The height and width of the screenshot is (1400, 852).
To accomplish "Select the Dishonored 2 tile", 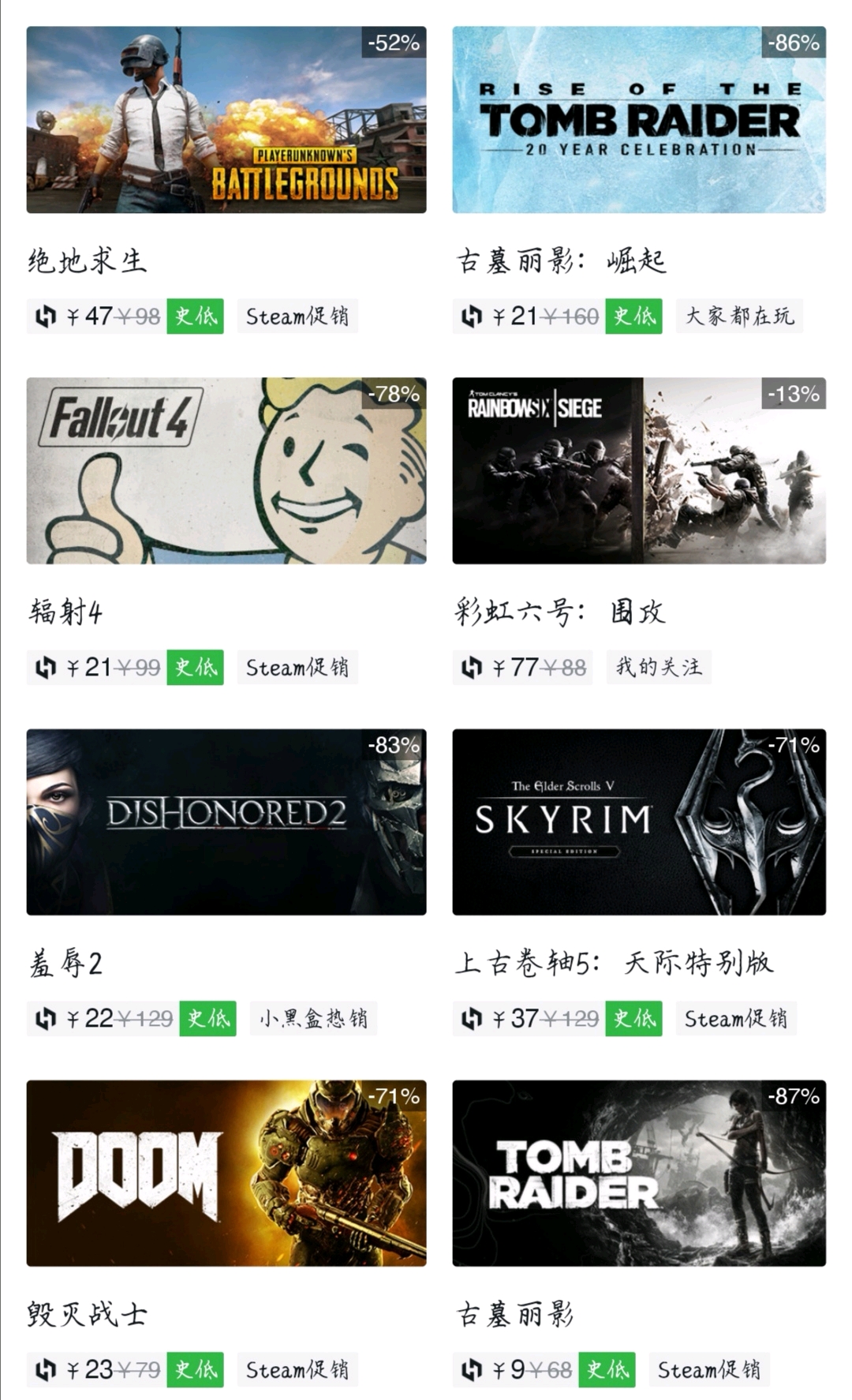I will coord(226,822).
